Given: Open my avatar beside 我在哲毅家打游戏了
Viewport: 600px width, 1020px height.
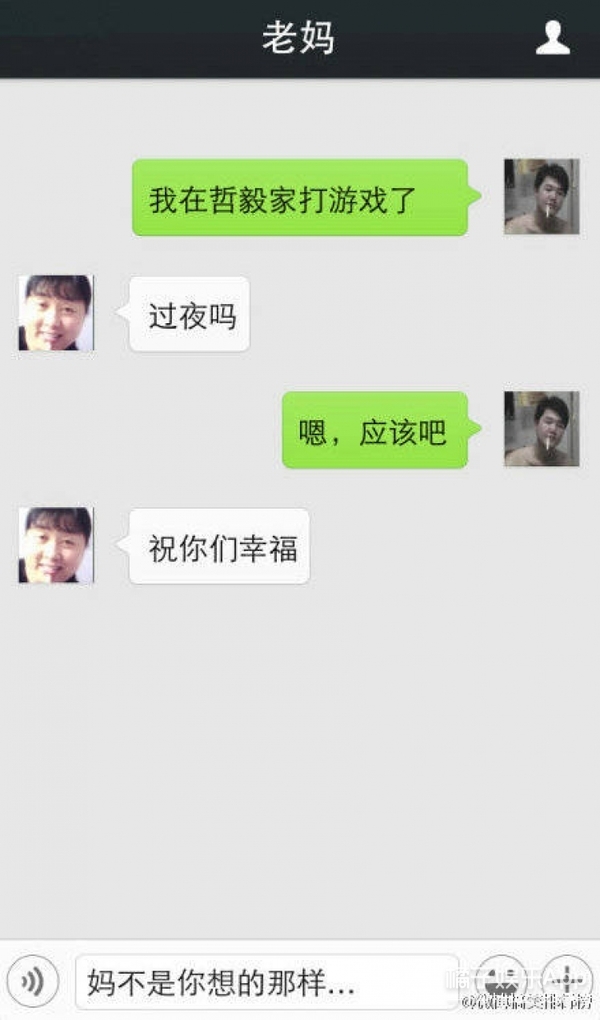Looking at the screenshot, I should point(541,197).
